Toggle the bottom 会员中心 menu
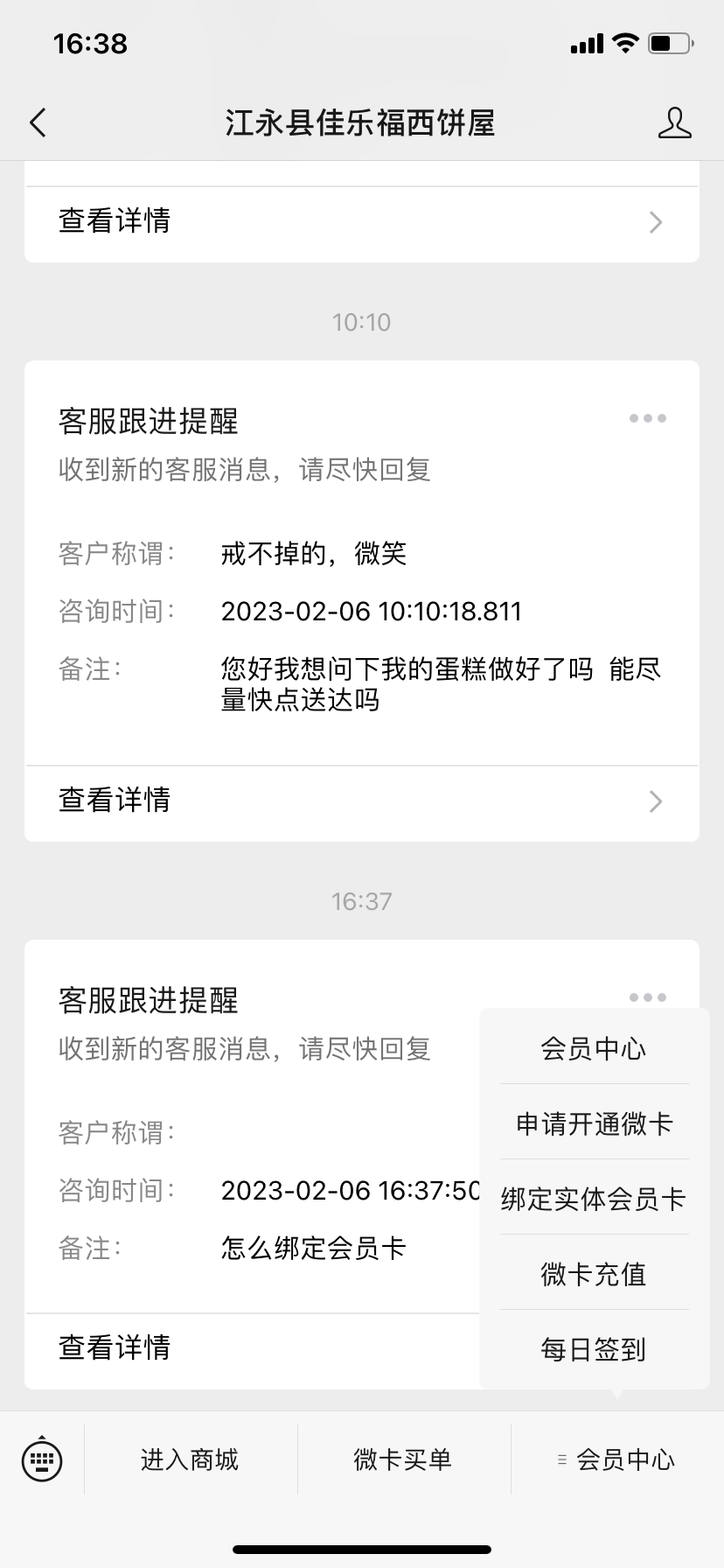724x1568 pixels. [x=616, y=1459]
